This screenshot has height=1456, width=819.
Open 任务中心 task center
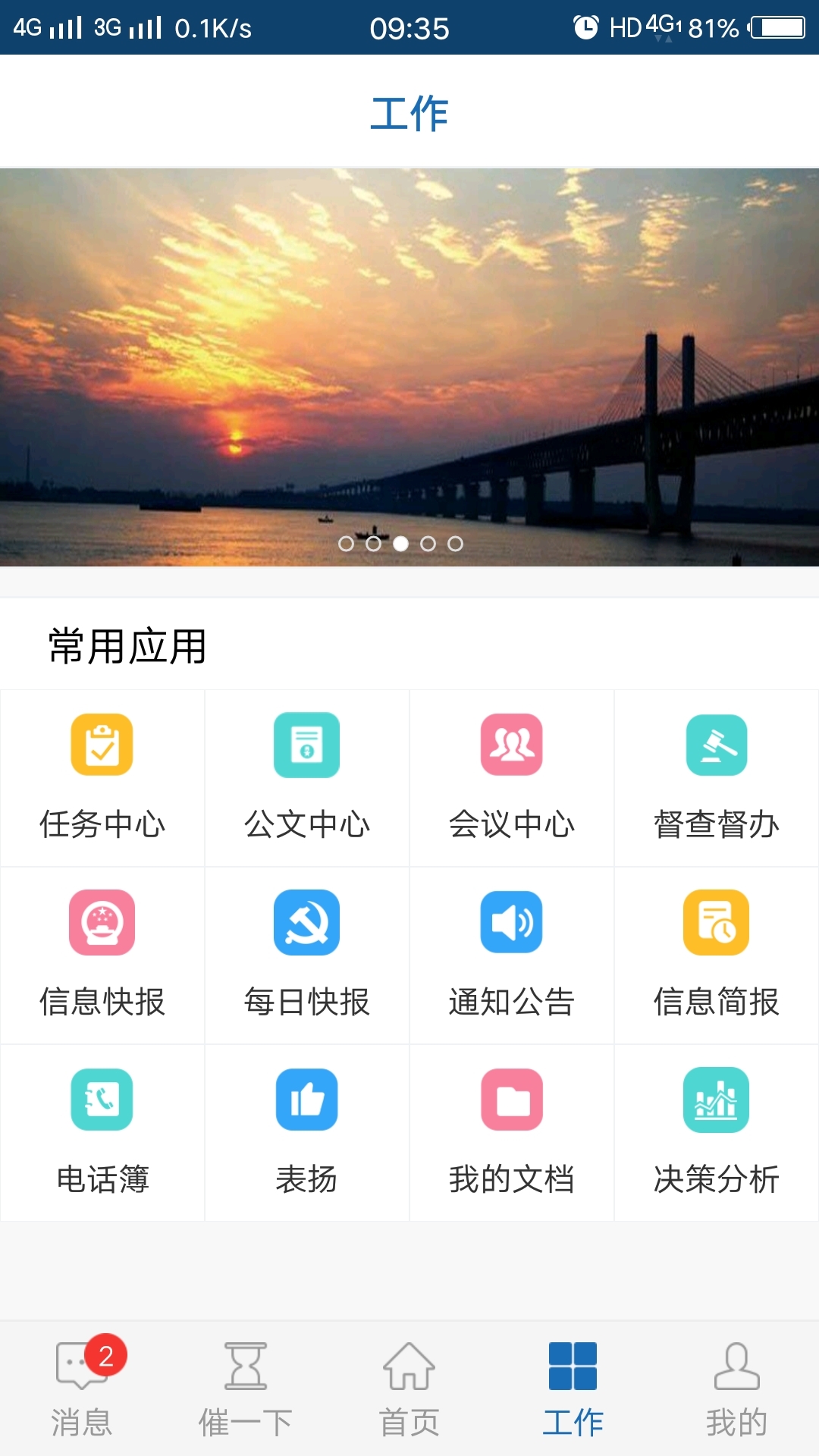(x=102, y=777)
